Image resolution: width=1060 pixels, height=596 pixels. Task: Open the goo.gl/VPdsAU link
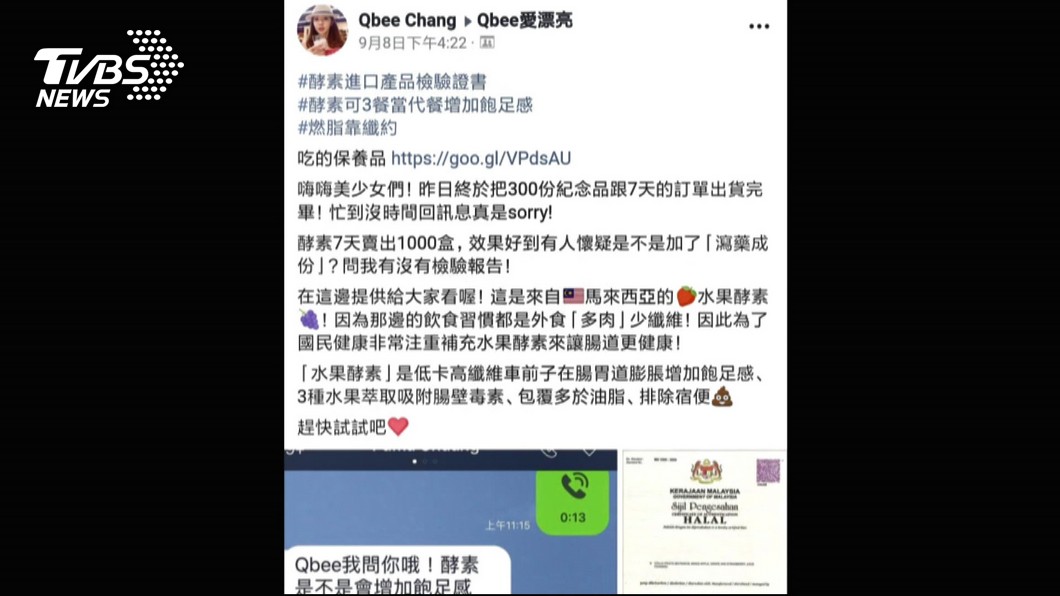pos(481,158)
